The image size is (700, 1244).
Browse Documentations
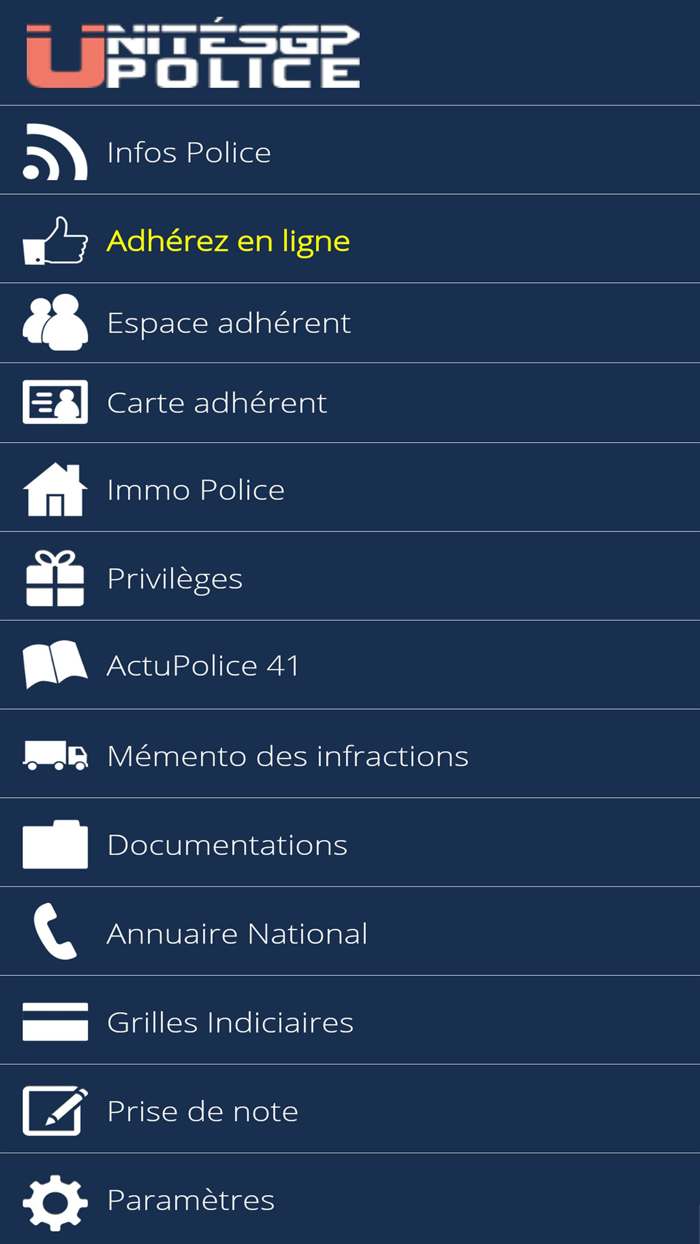tap(227, 845)
